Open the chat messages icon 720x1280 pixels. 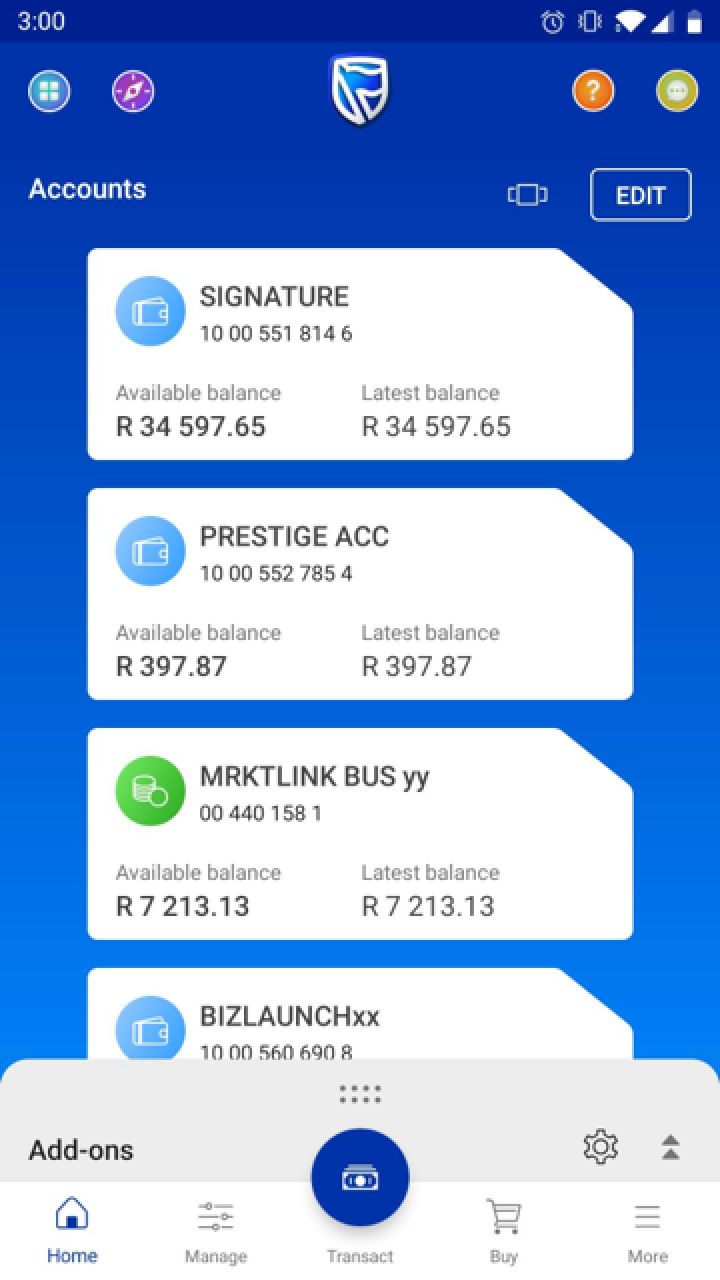[x=677, y=92]
